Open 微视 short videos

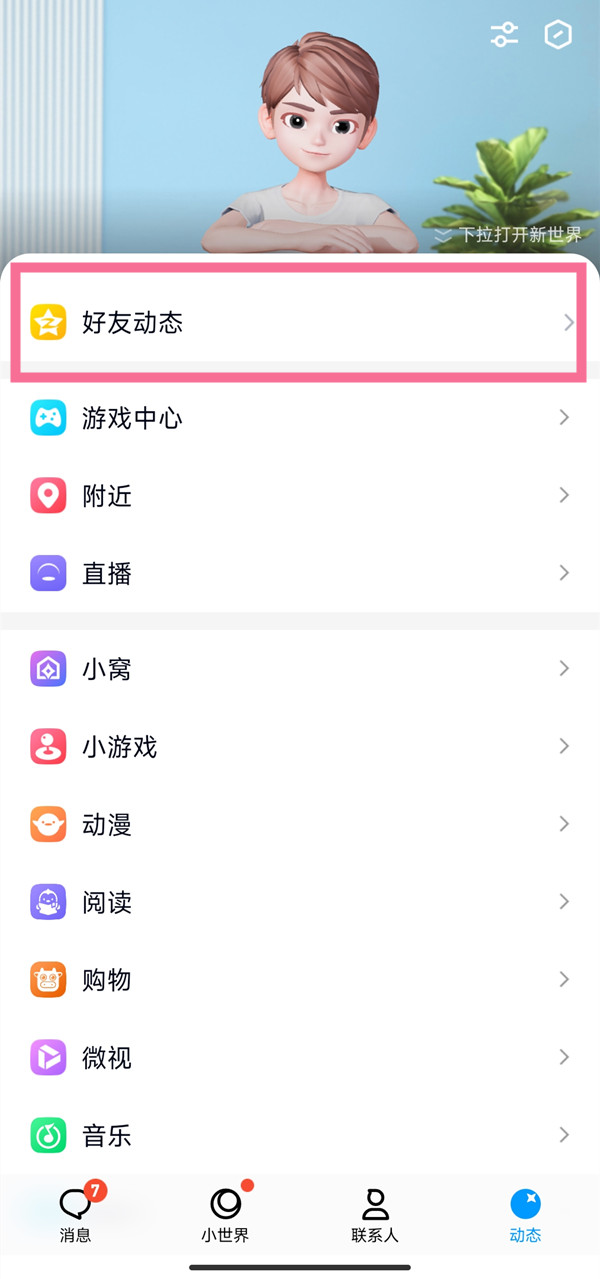298,1058
